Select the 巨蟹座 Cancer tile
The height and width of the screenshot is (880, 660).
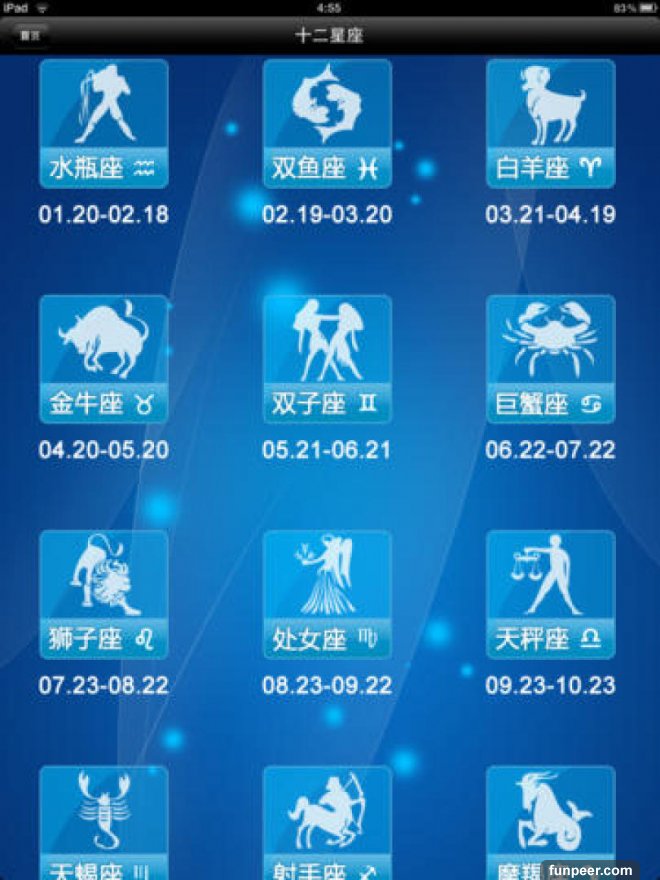550,360
